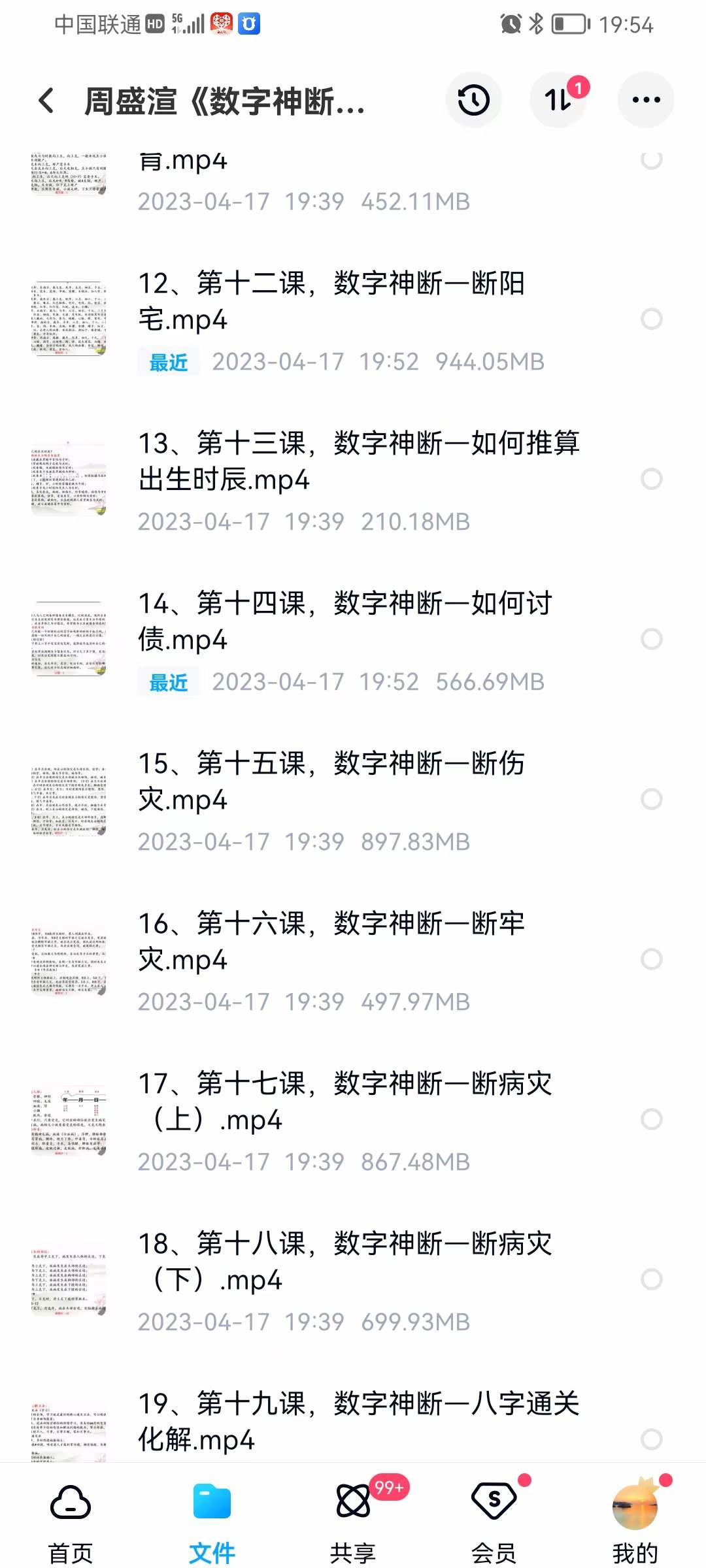This screenshot has width=706, height=1568.
Task: Open the viewing history clock icon
Action: 473,99
